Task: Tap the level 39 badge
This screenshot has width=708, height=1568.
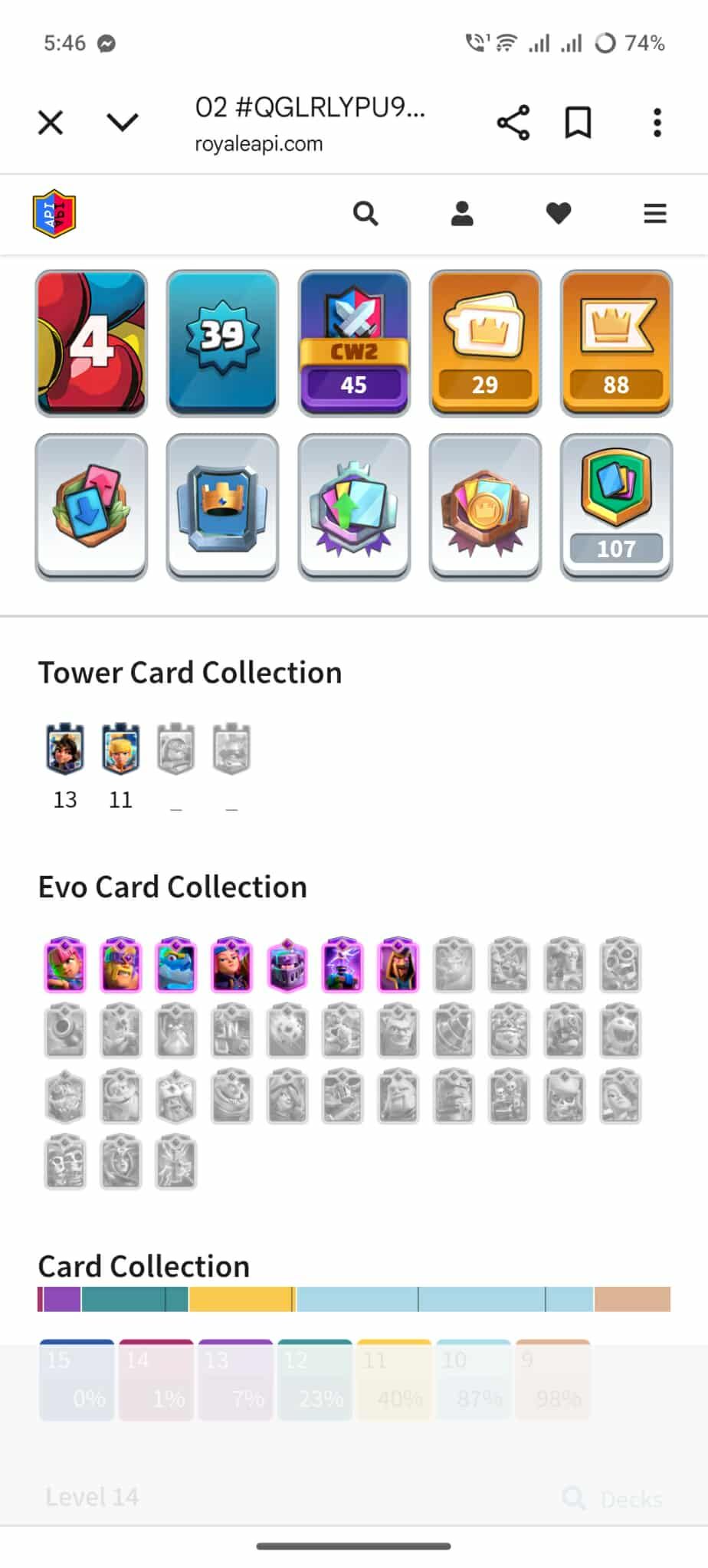Action: 222,343
